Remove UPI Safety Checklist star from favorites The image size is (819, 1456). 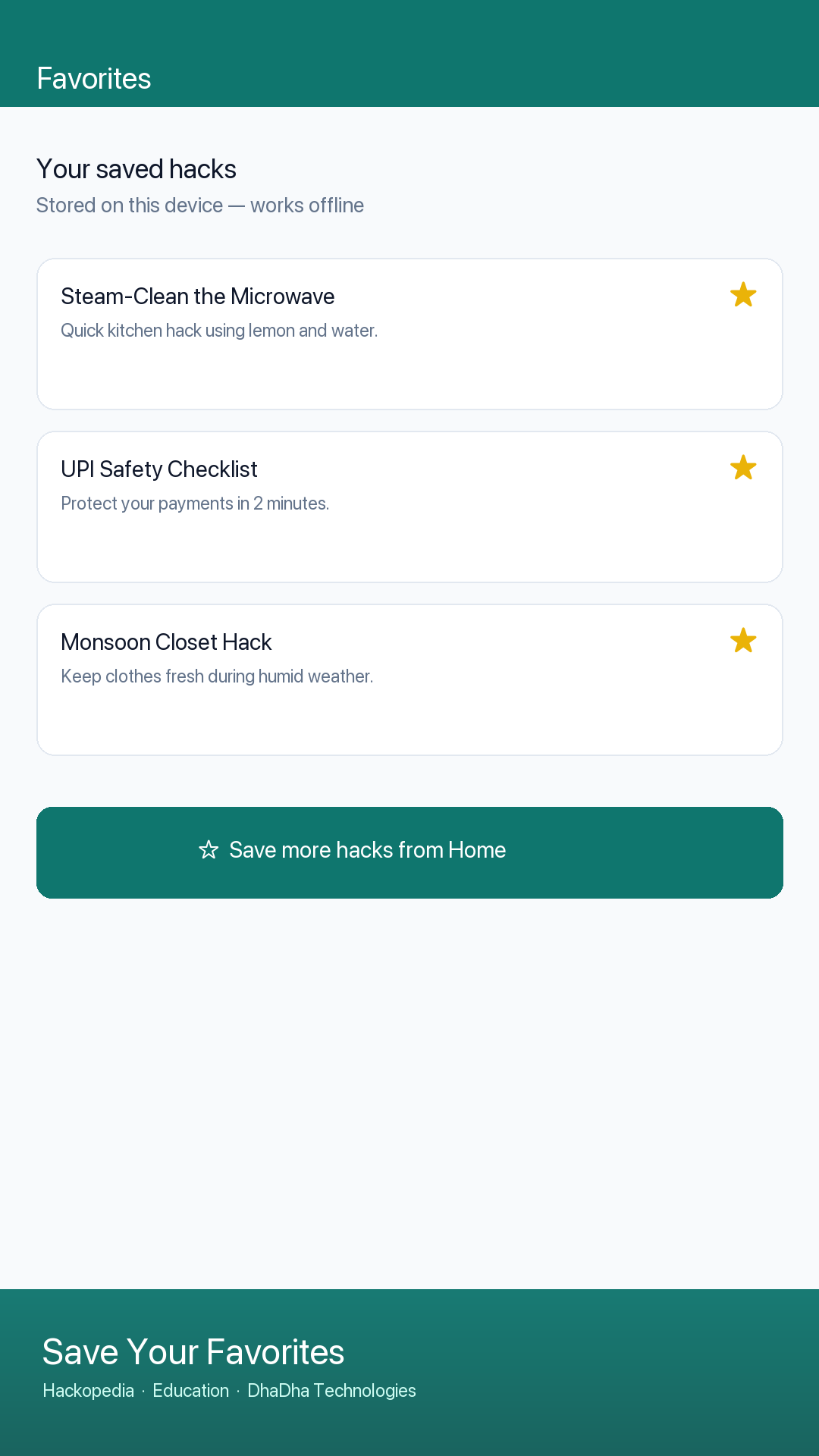pyautogui.click(x=743, y=468)
